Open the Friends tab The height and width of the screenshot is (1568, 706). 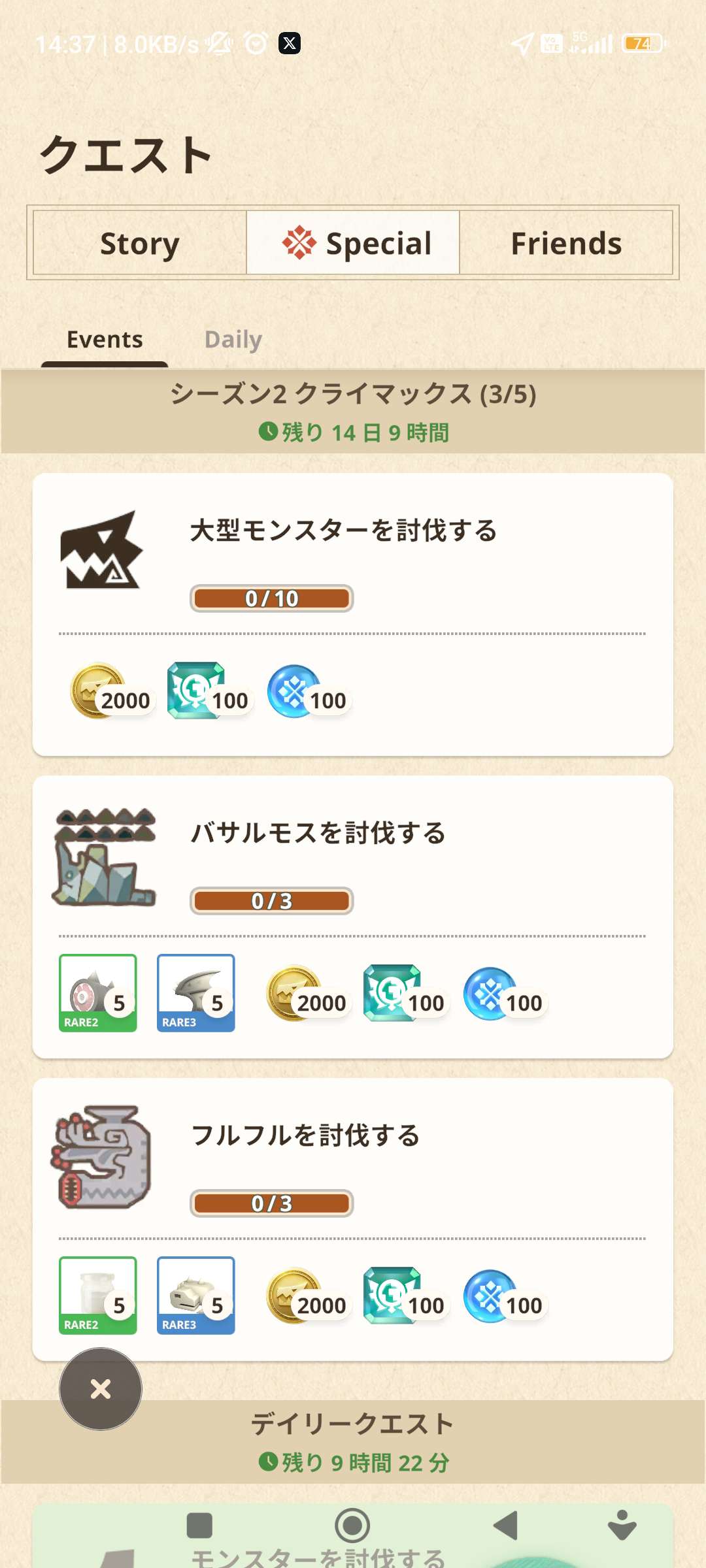pyautogui.click(x=566, y=243)
